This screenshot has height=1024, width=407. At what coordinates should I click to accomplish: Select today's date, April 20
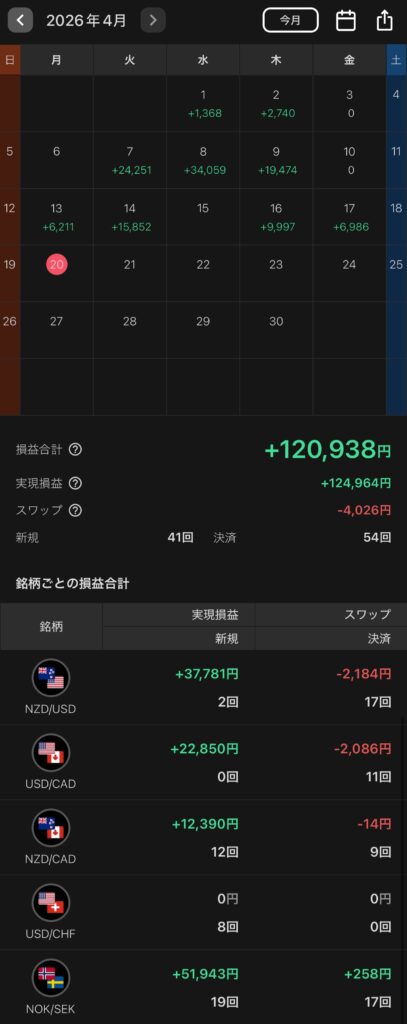(57, 264)
